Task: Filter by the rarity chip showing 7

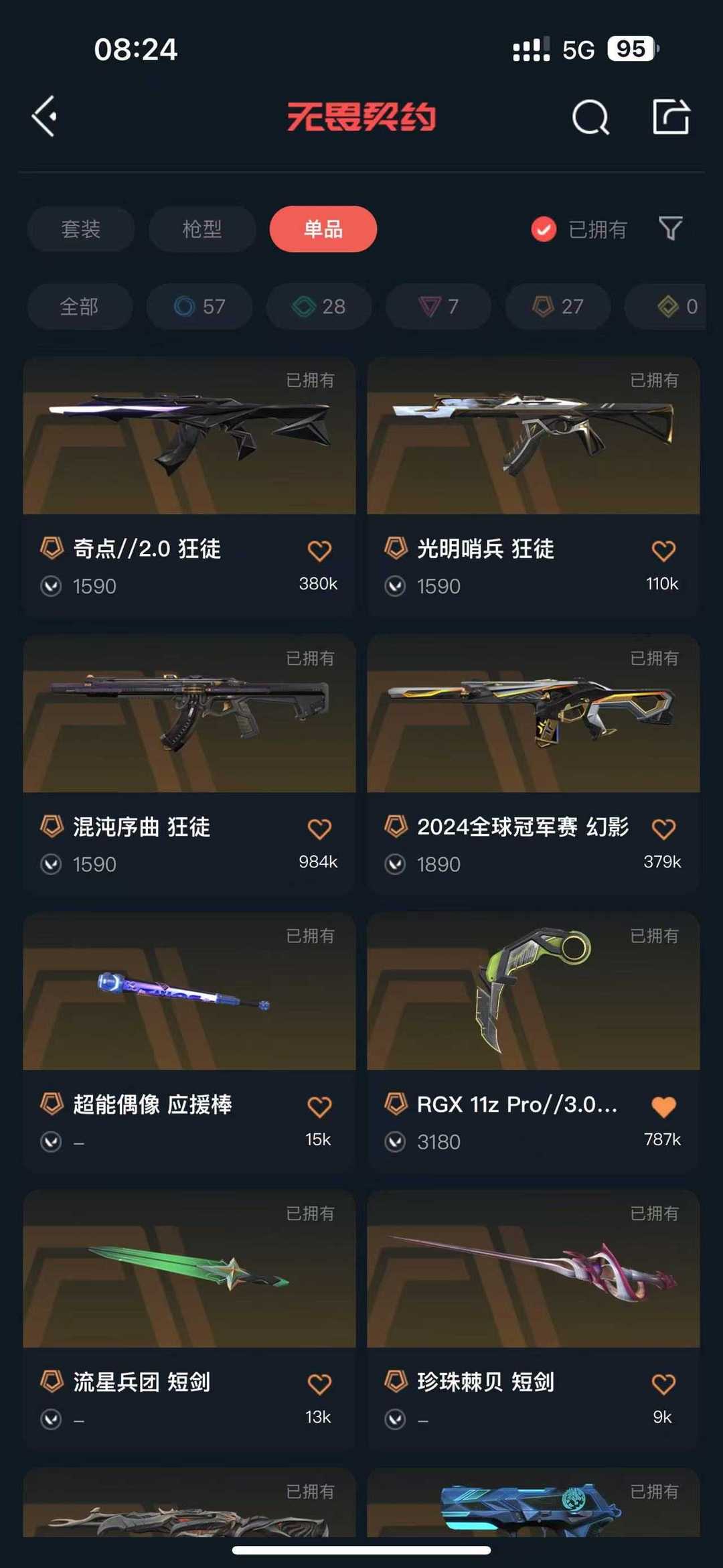Action: (x=438, y=306)
